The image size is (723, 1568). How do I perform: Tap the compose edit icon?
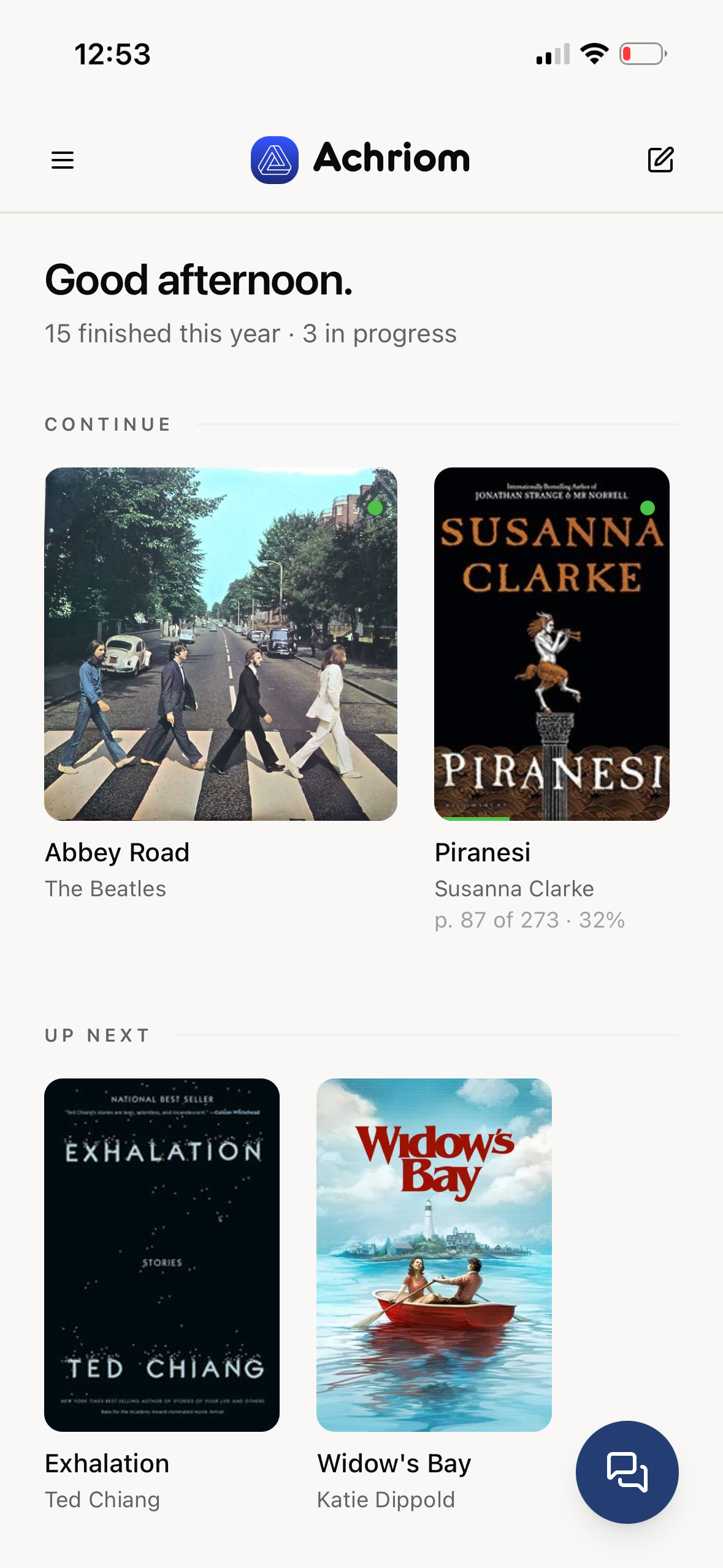[x=660, y=159]
